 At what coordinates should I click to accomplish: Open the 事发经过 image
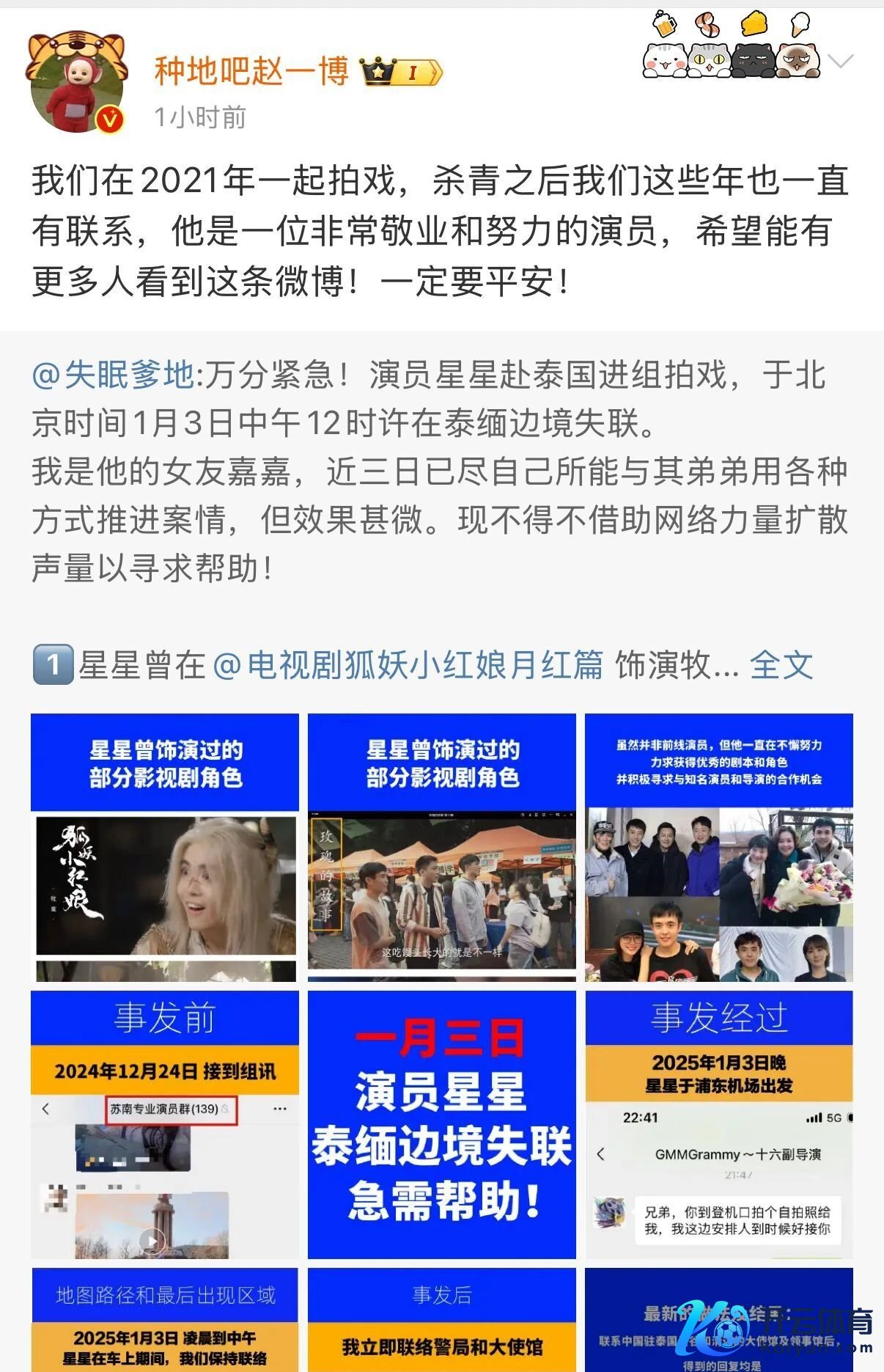coord(719,1124)
